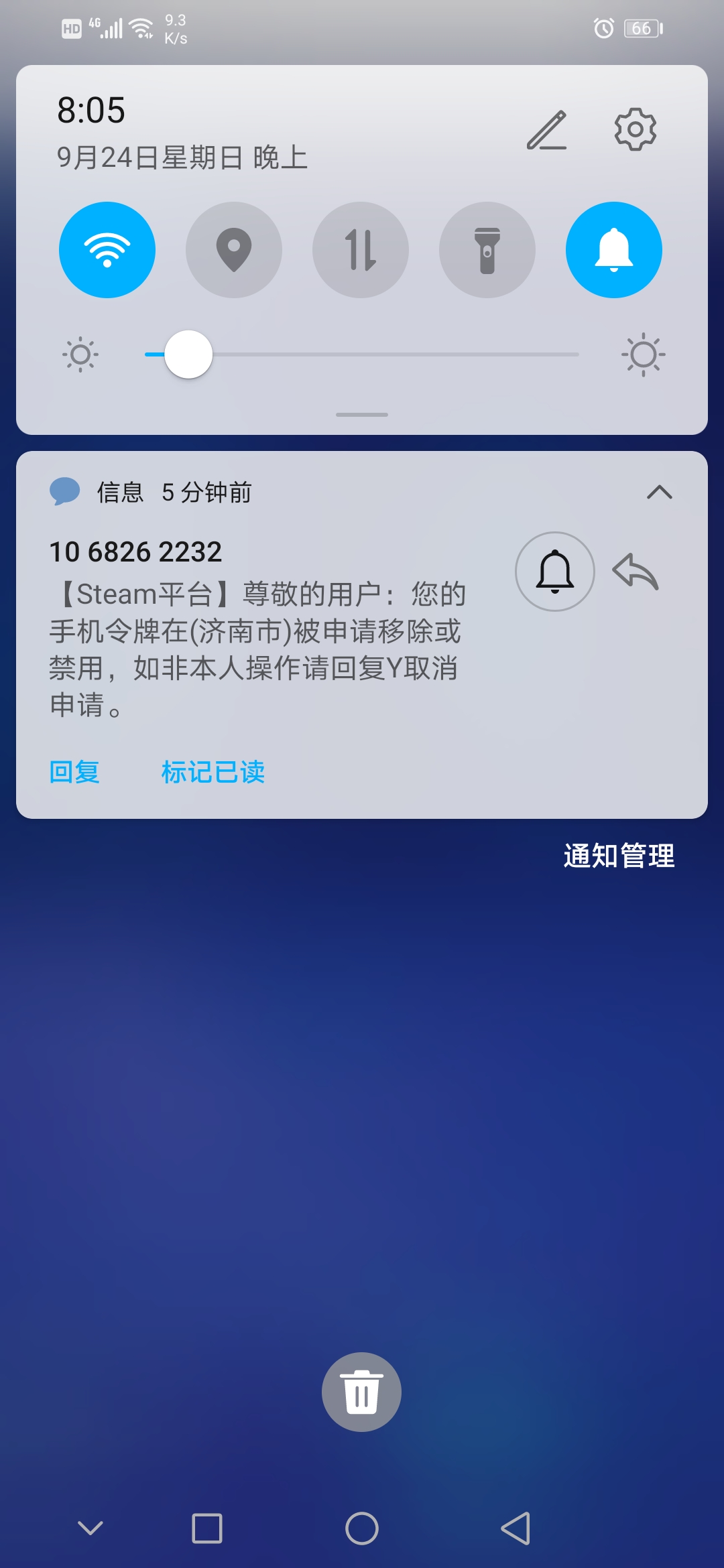Open 通知管理 notification management
The image size is (724, 1568).
pos(619,856)
